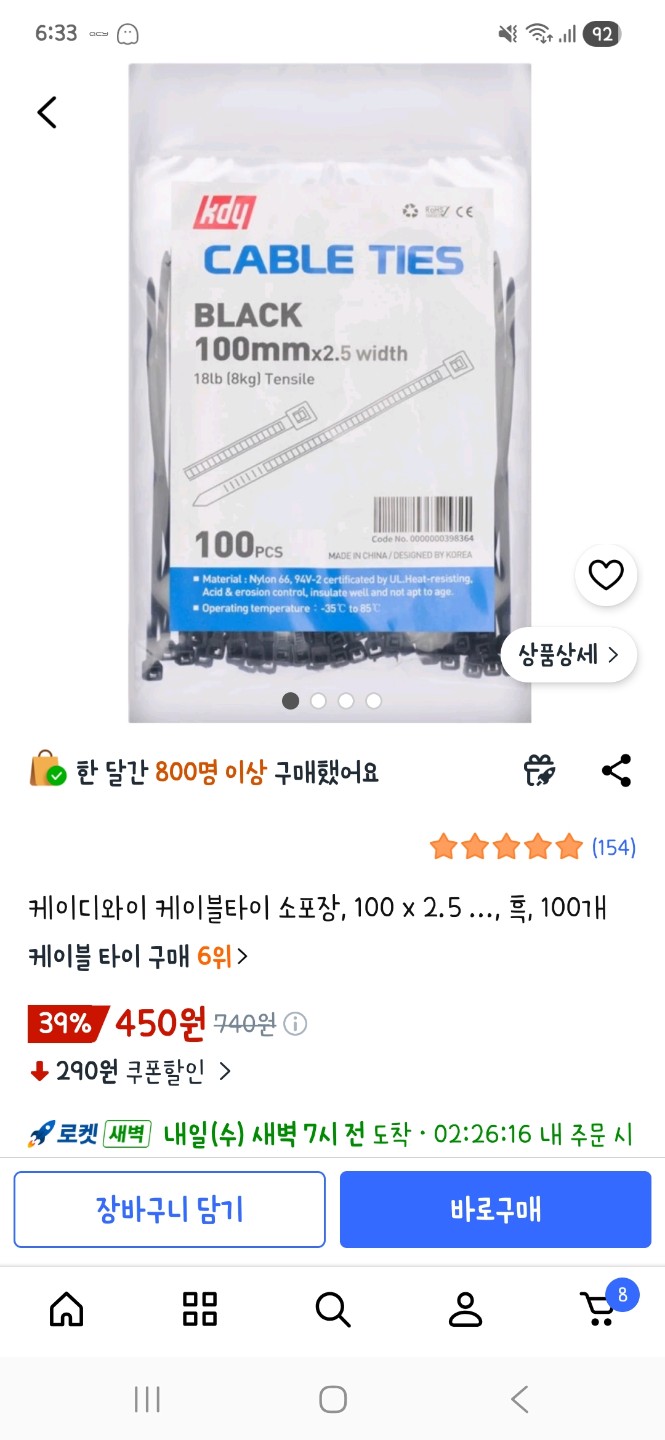Open the gift icon option
Screen dimensions: 665x1440
[540, 771]
